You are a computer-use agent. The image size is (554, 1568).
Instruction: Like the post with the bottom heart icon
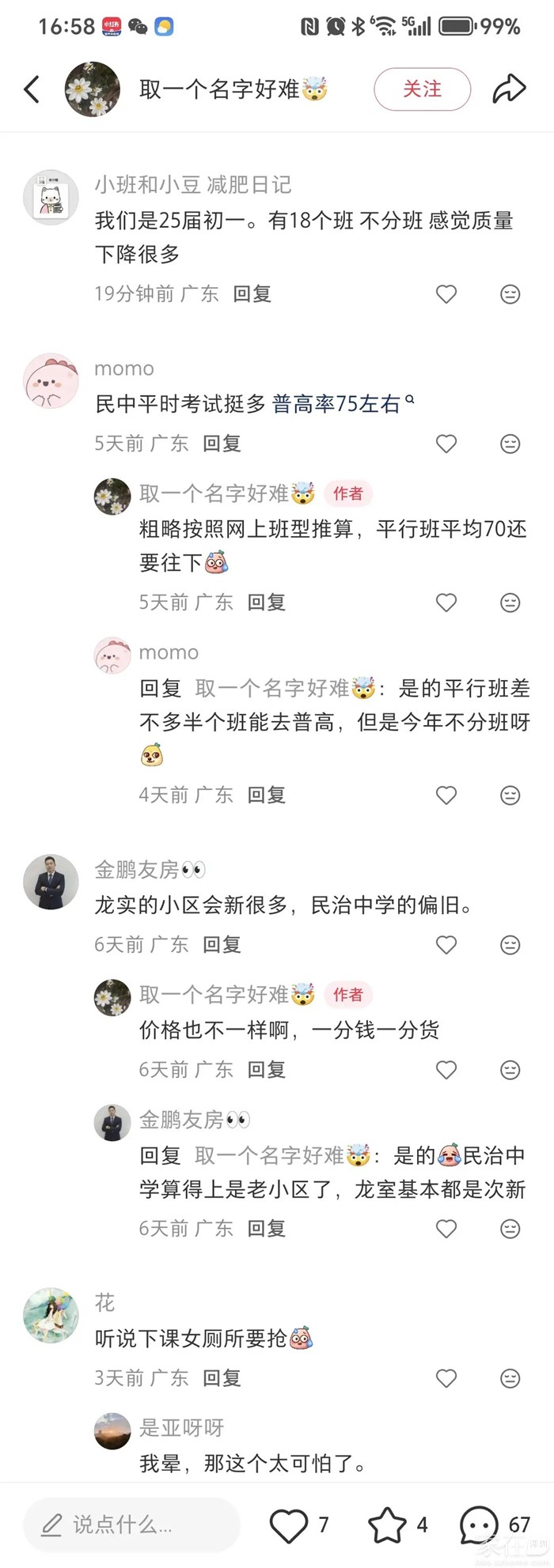pyautogui.click(x=289, y=1525)
